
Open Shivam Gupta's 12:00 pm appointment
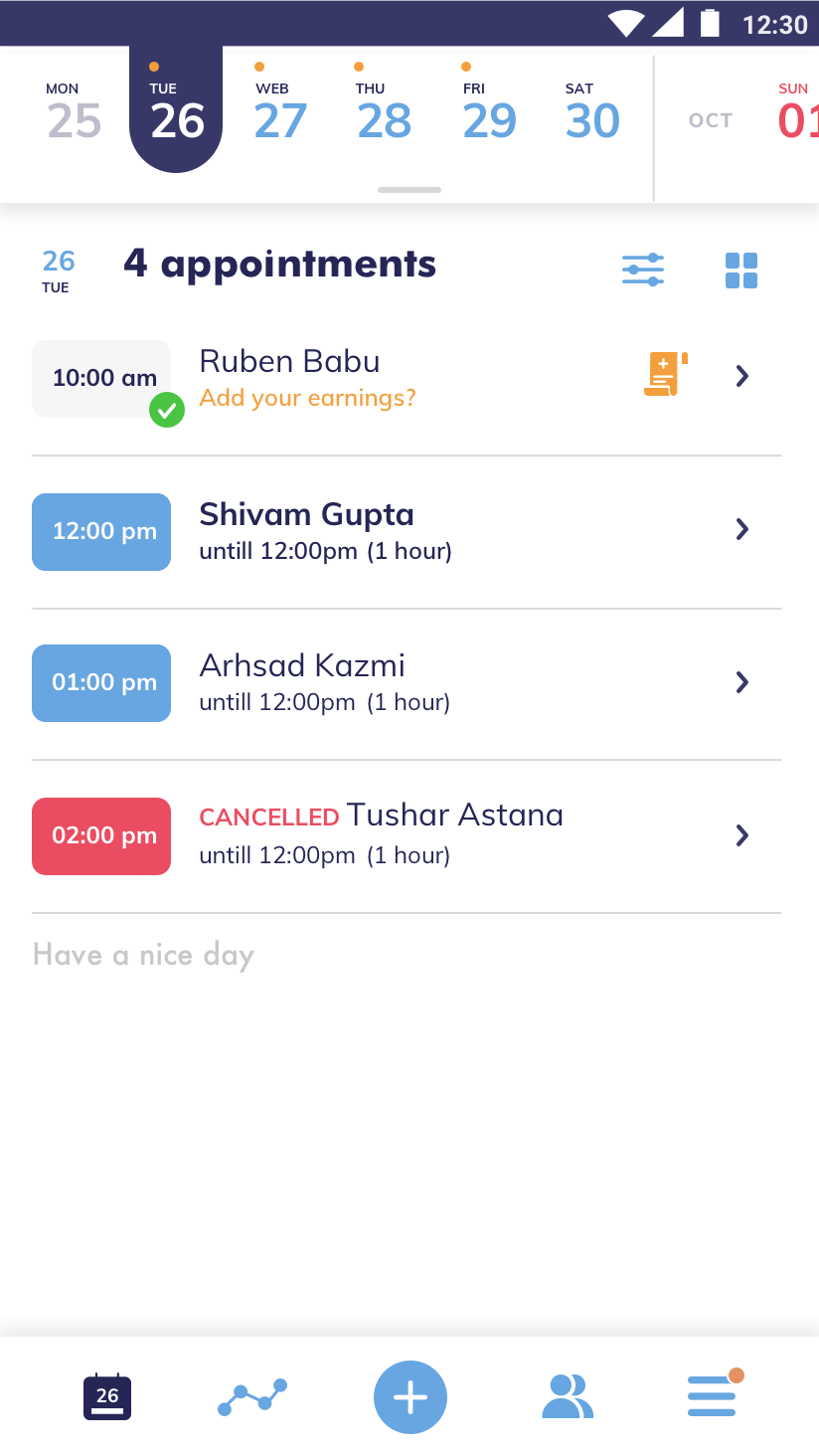coord(398,531)
